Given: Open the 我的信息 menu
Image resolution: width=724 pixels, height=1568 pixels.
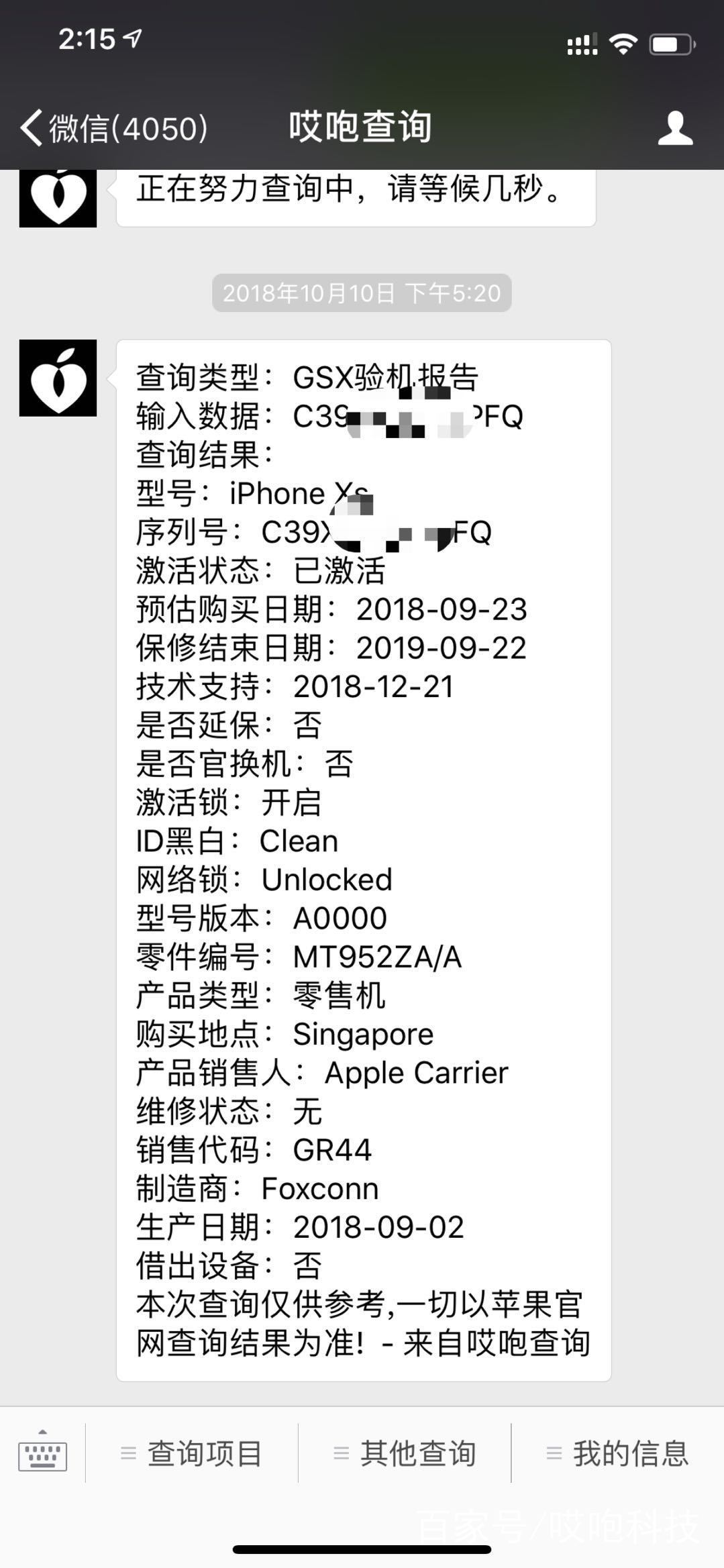Looking at the screenshot, I should [618, 1453].
